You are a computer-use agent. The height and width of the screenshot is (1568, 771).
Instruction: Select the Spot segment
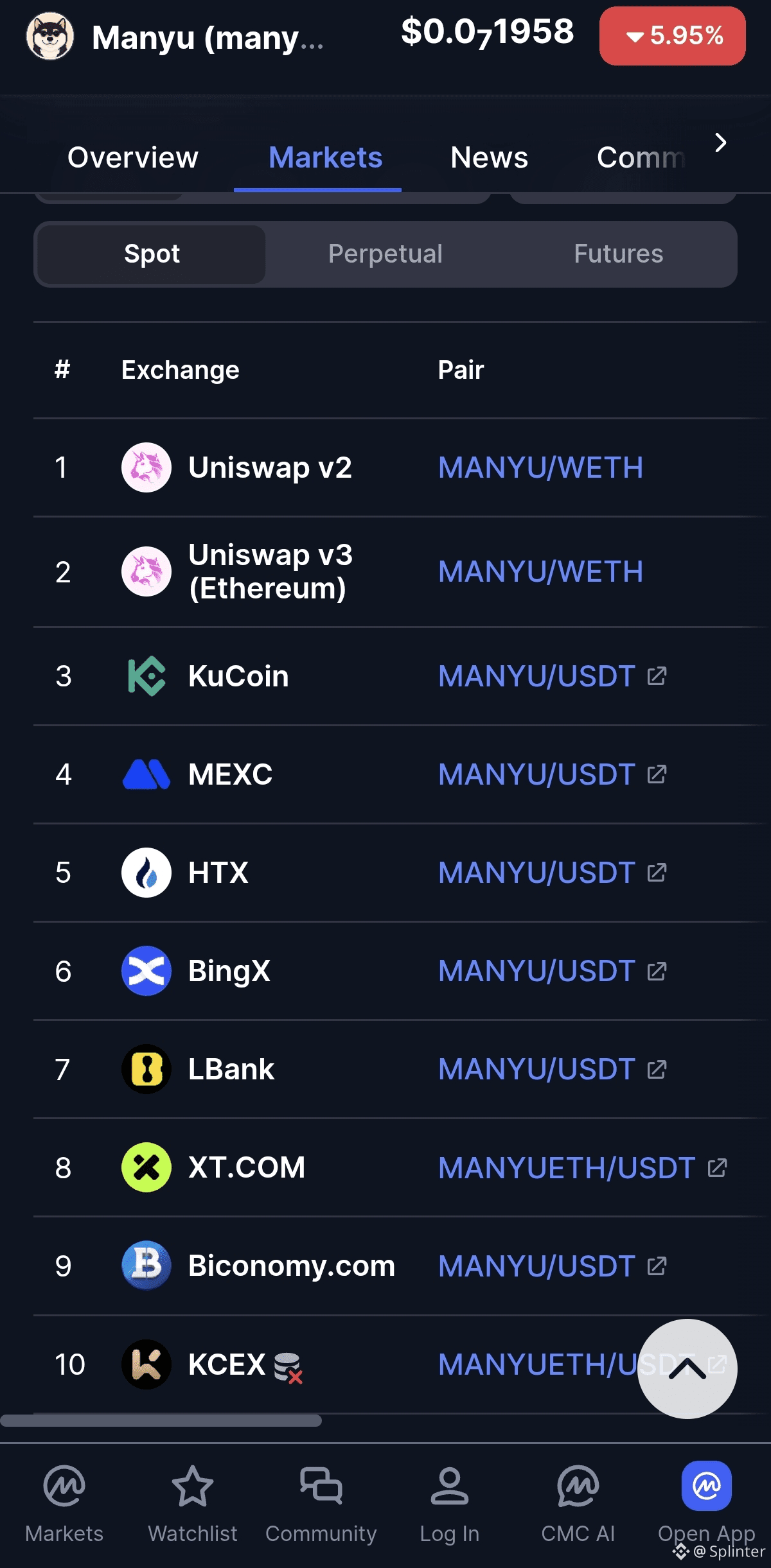coord(152,254)
